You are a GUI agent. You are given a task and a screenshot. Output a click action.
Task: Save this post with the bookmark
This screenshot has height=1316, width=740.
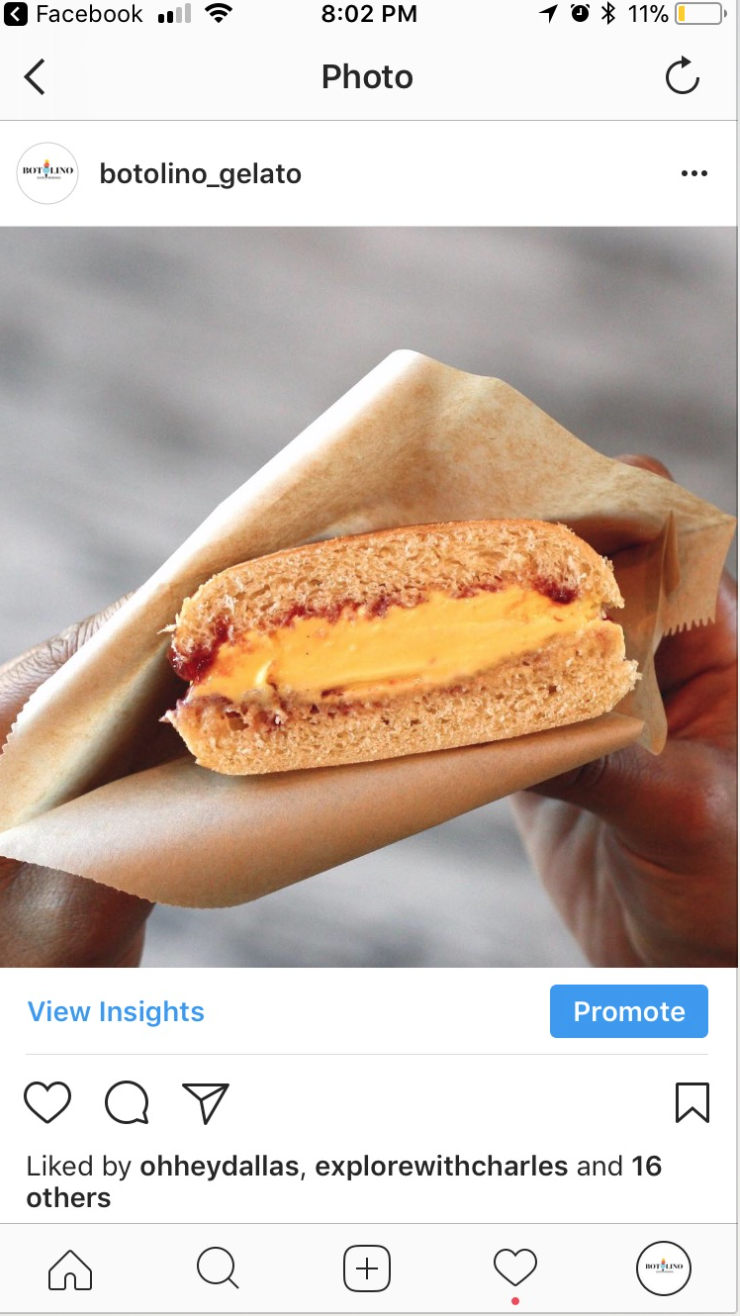[692, 1103]
